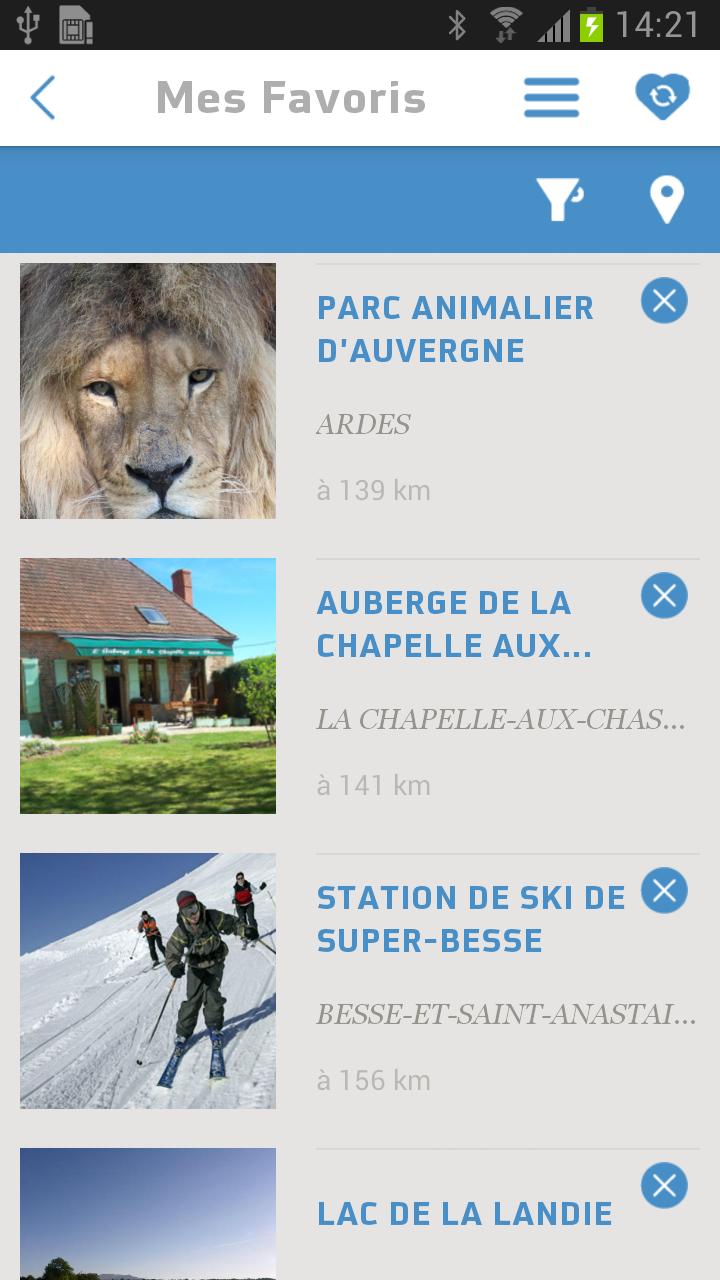
Task: Tap the skiing photo thumbnail
Action: pyautogui.click(x=147, y=980)
